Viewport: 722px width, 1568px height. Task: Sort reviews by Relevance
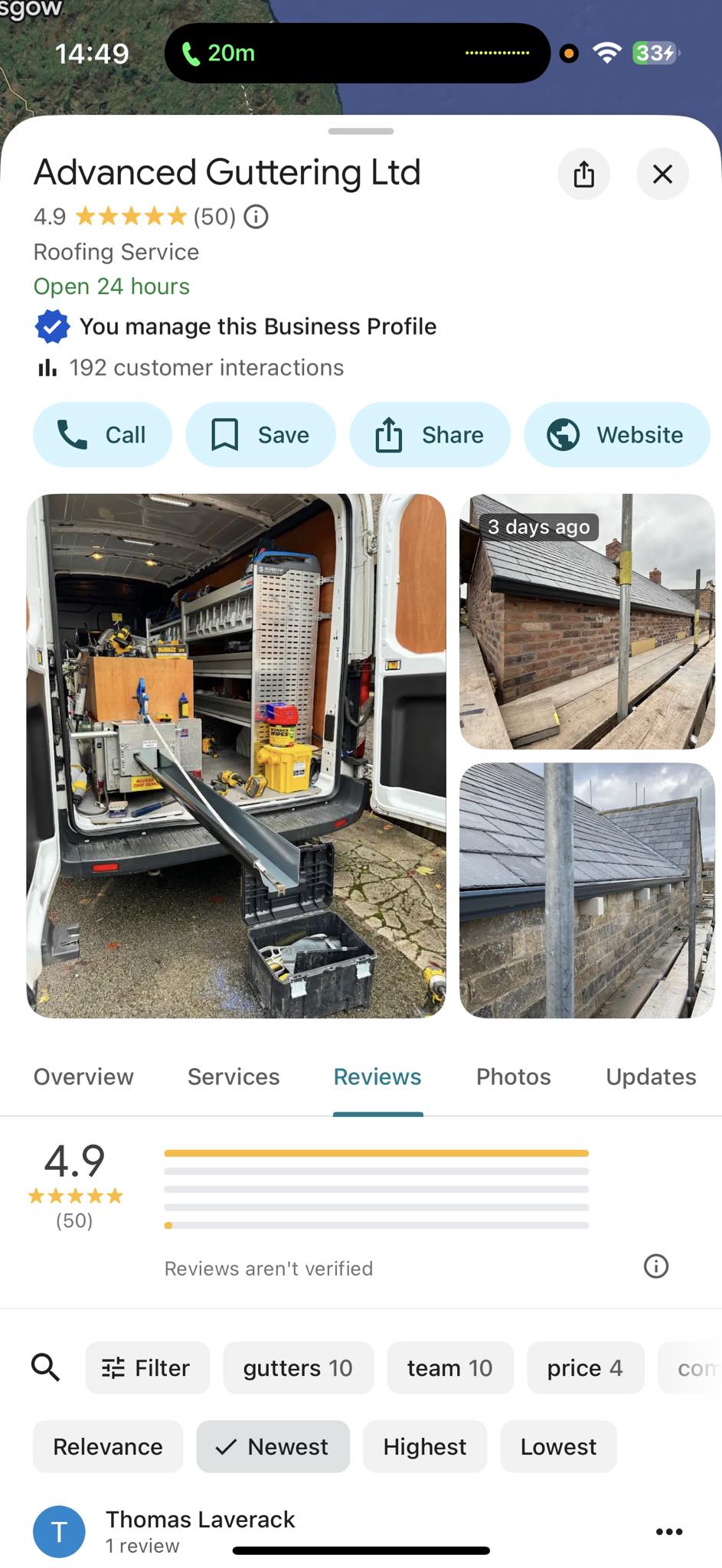click(108, 1446)
